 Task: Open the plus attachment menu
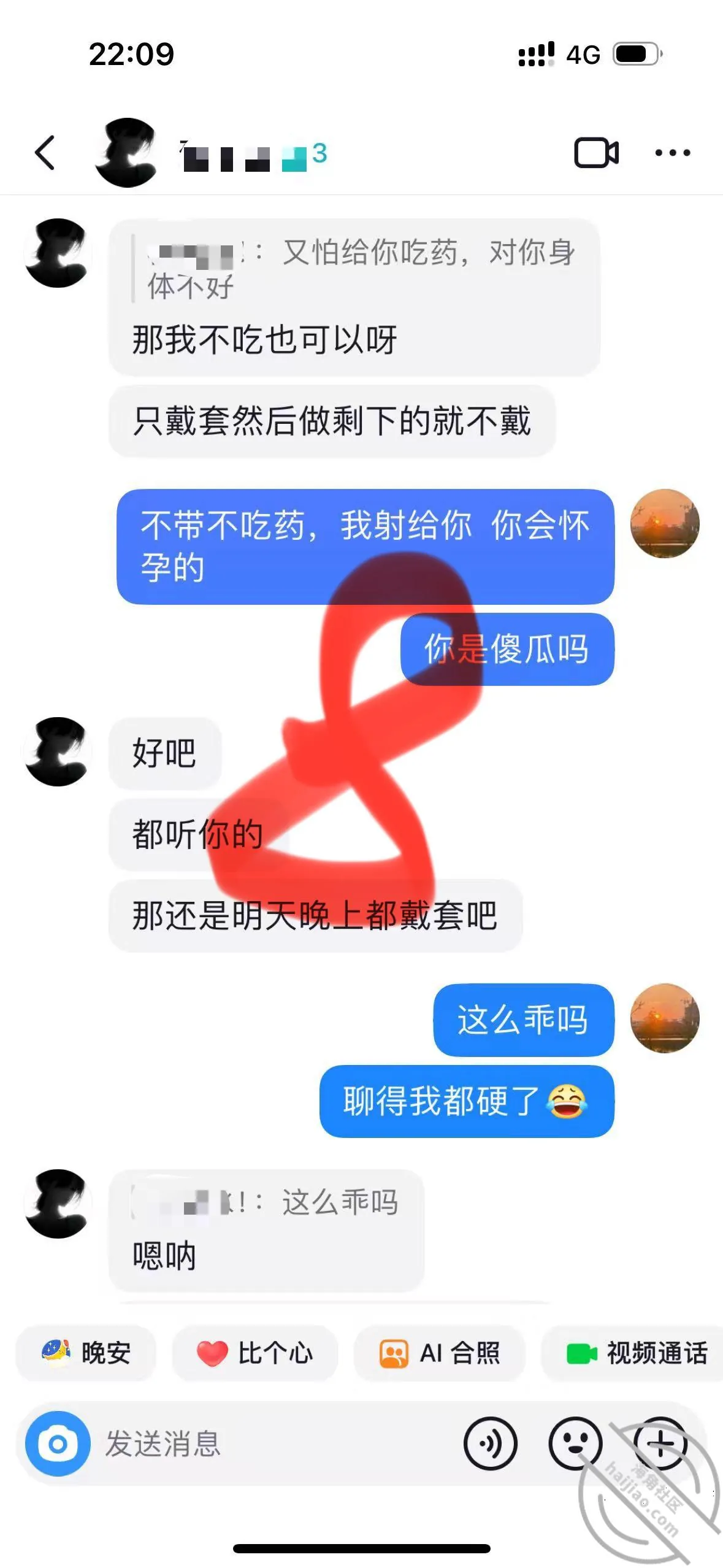click(660, 1444)
